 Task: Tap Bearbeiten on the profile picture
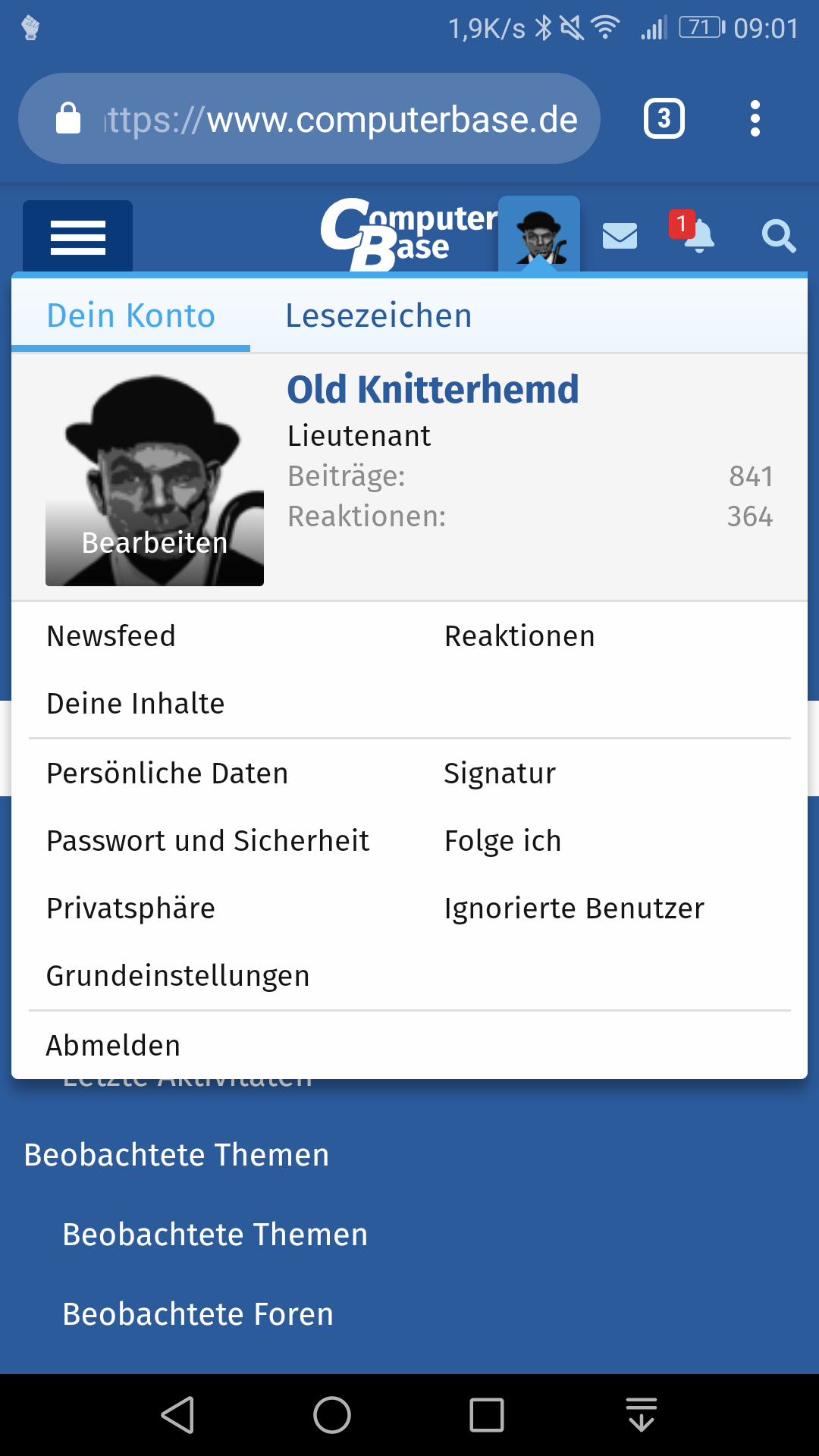(x=155, y=543)
